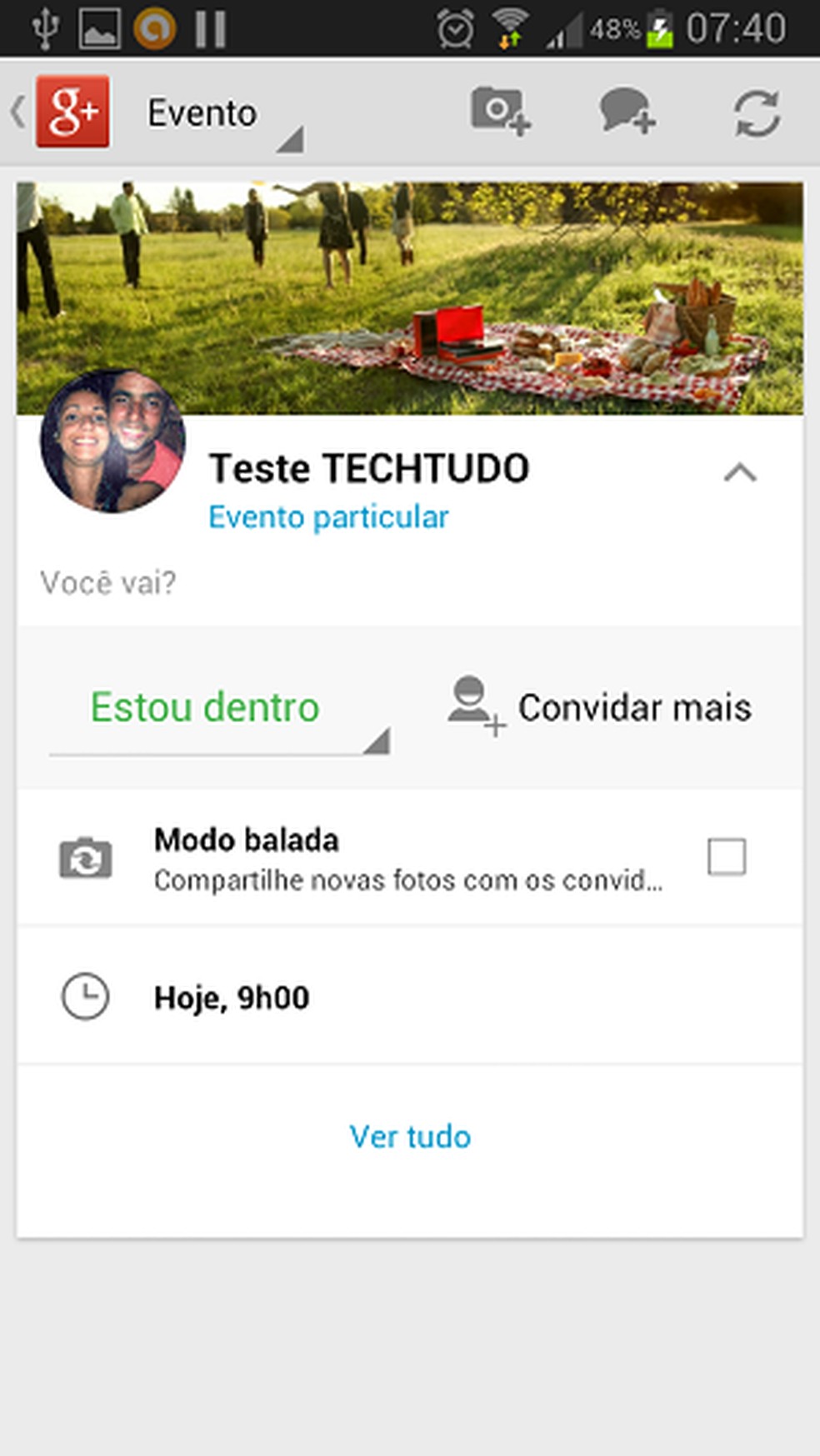Check the box next to Modo balada
This screenshot has width=820, height=1456.
pos(727,856)
